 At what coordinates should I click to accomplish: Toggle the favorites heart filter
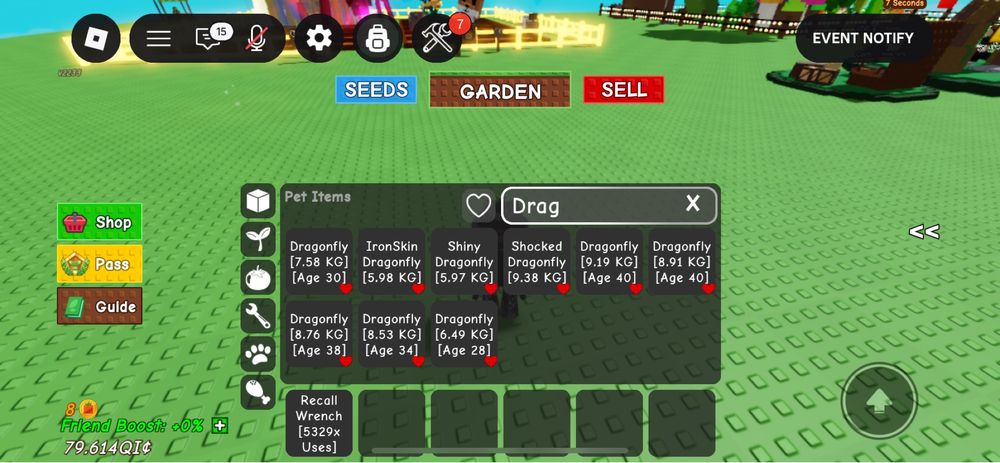tap(479, 205)
